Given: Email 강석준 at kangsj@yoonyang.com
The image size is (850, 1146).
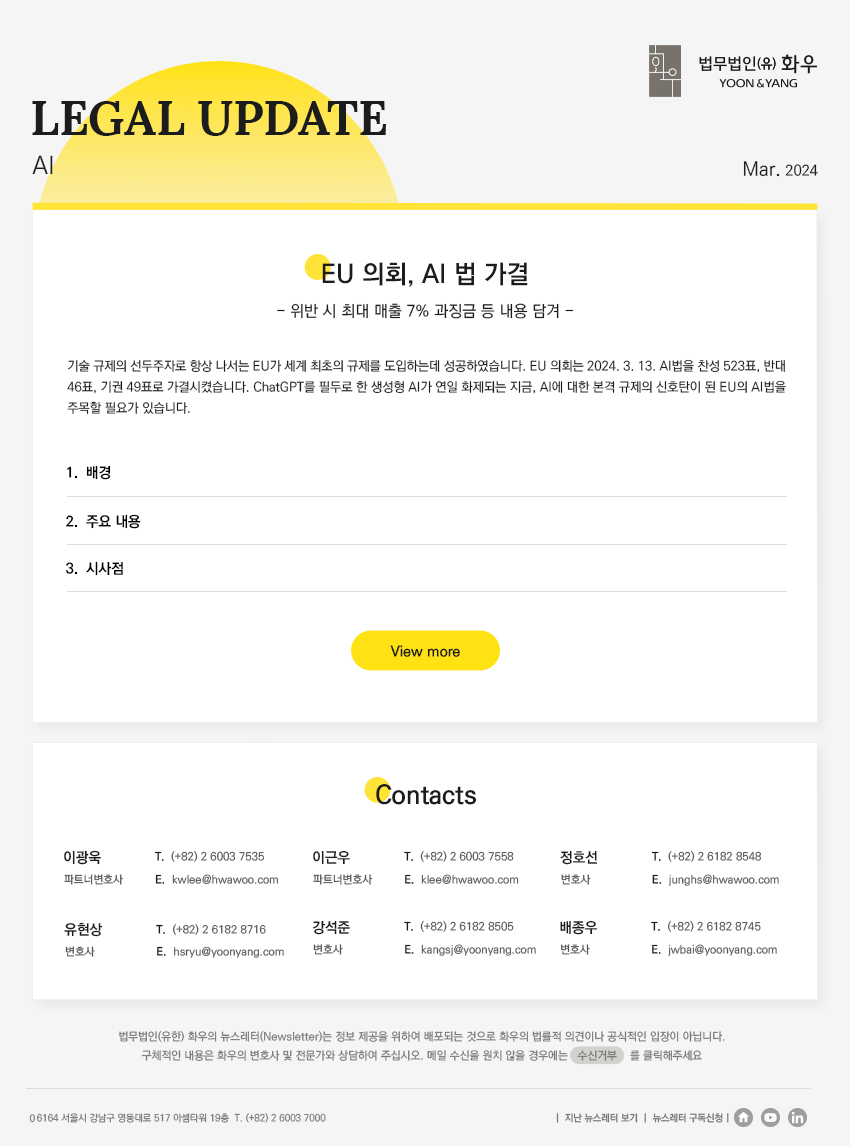Looking at the screenshot, I should point(478,950).
